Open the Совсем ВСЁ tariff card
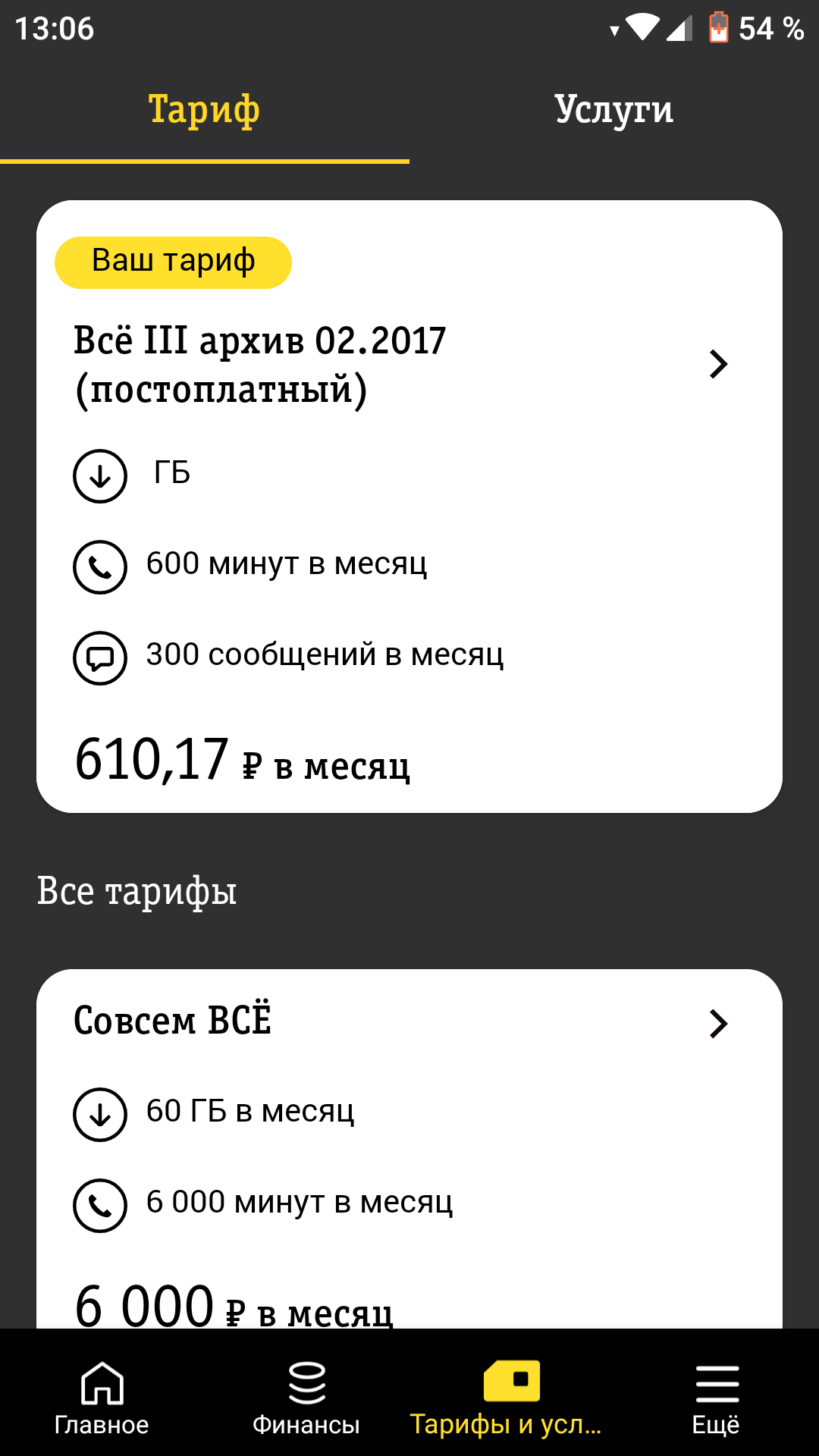The image size is (819, 1456). pyautogui.click(x=409, y=1022)
